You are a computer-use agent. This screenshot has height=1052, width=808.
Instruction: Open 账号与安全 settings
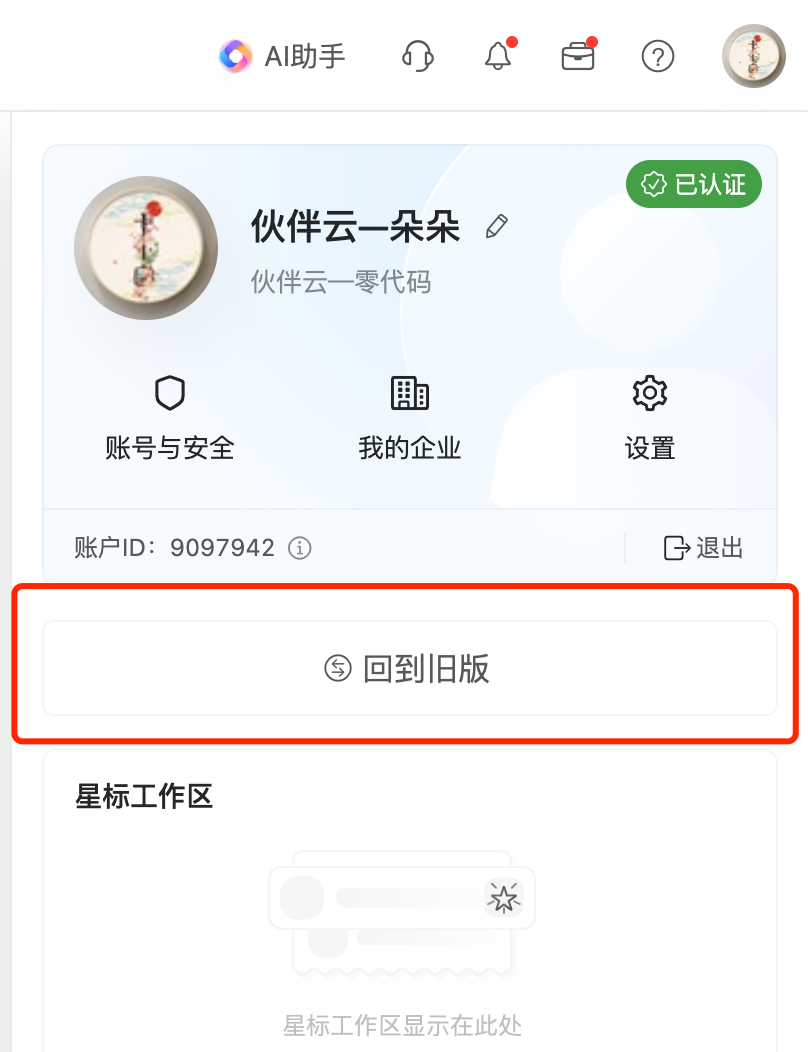(170, 418)
